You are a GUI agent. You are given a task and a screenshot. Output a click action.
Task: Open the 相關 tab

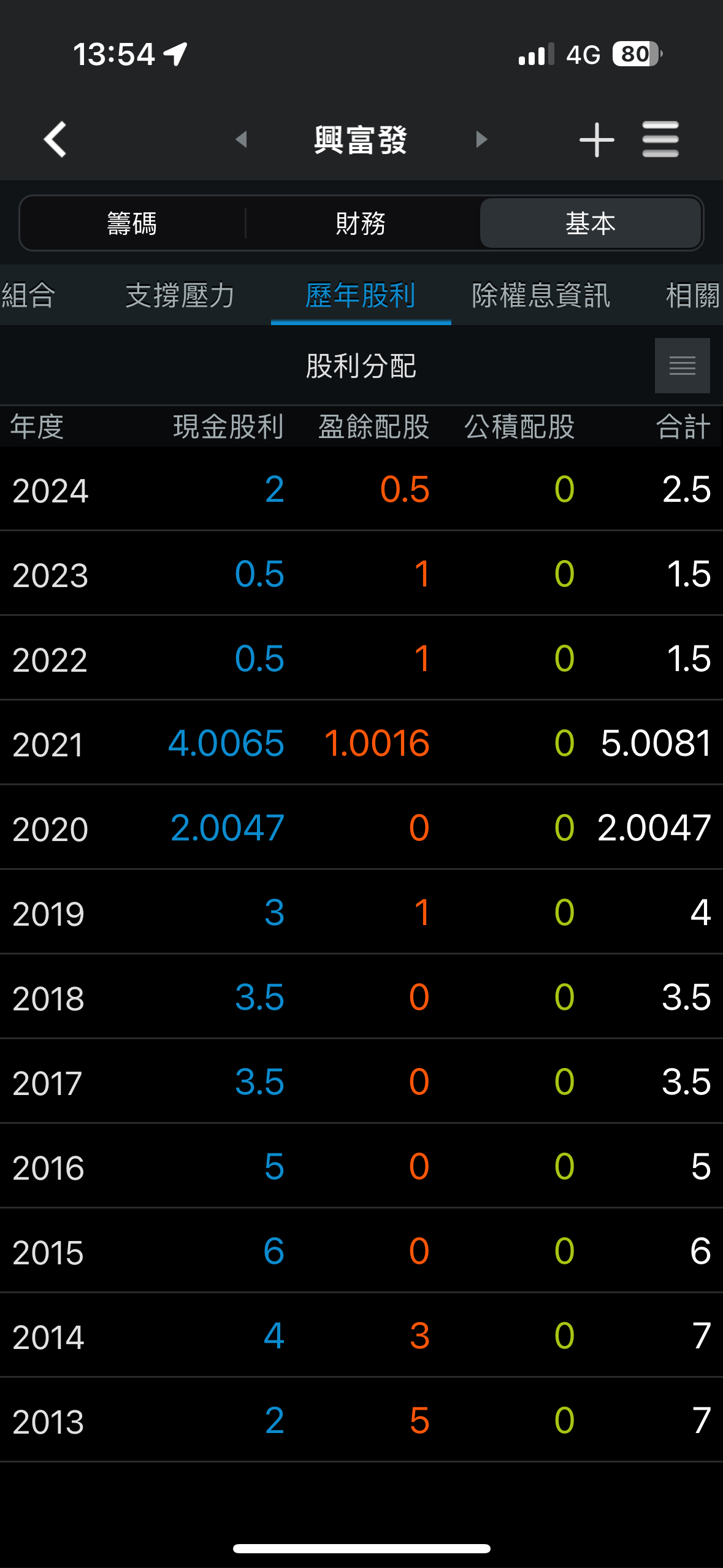(693, 296)
